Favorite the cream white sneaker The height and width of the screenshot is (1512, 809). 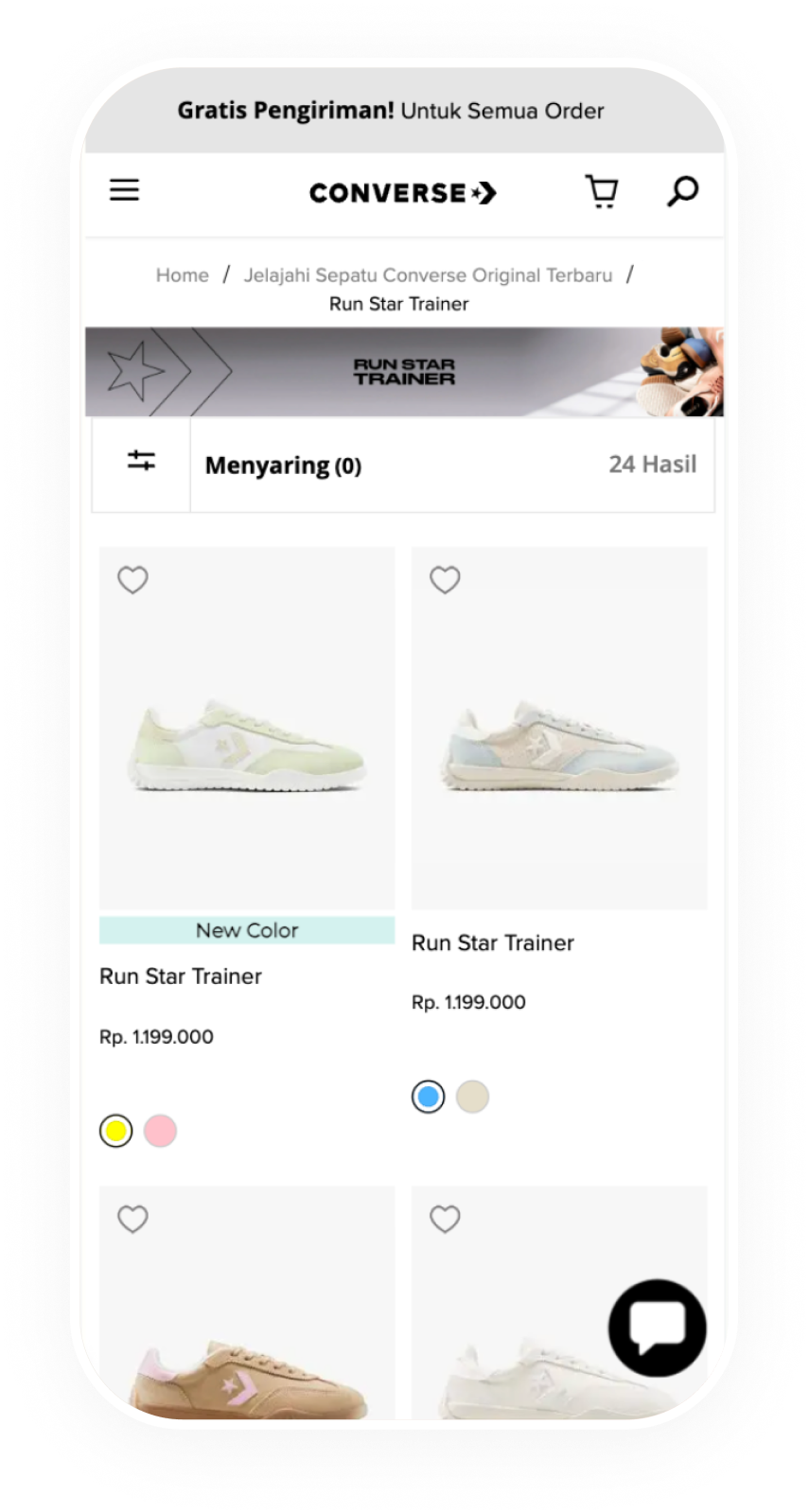445,1219
